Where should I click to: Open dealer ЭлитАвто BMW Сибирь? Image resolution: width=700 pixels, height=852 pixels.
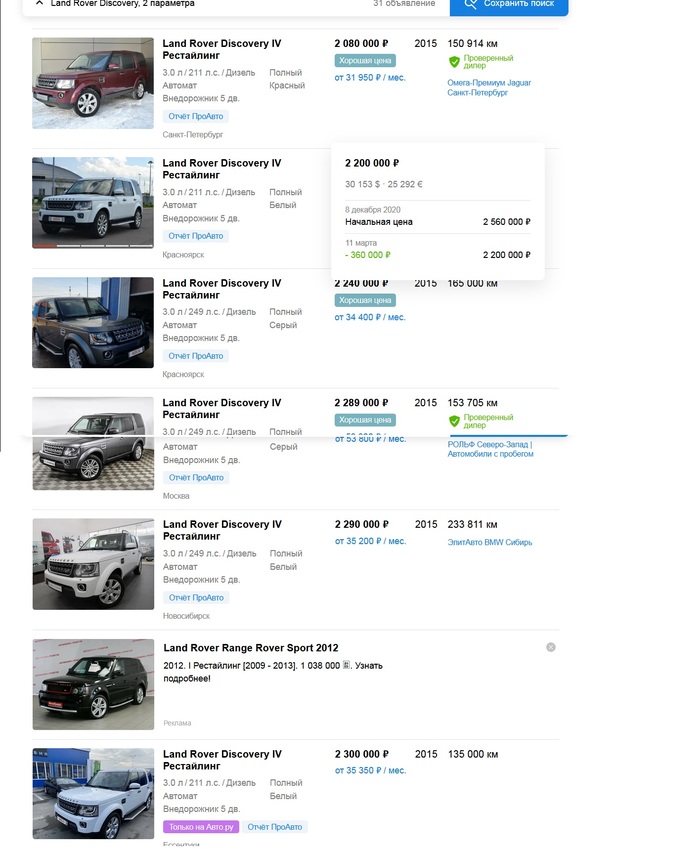(x=489, y=542)
